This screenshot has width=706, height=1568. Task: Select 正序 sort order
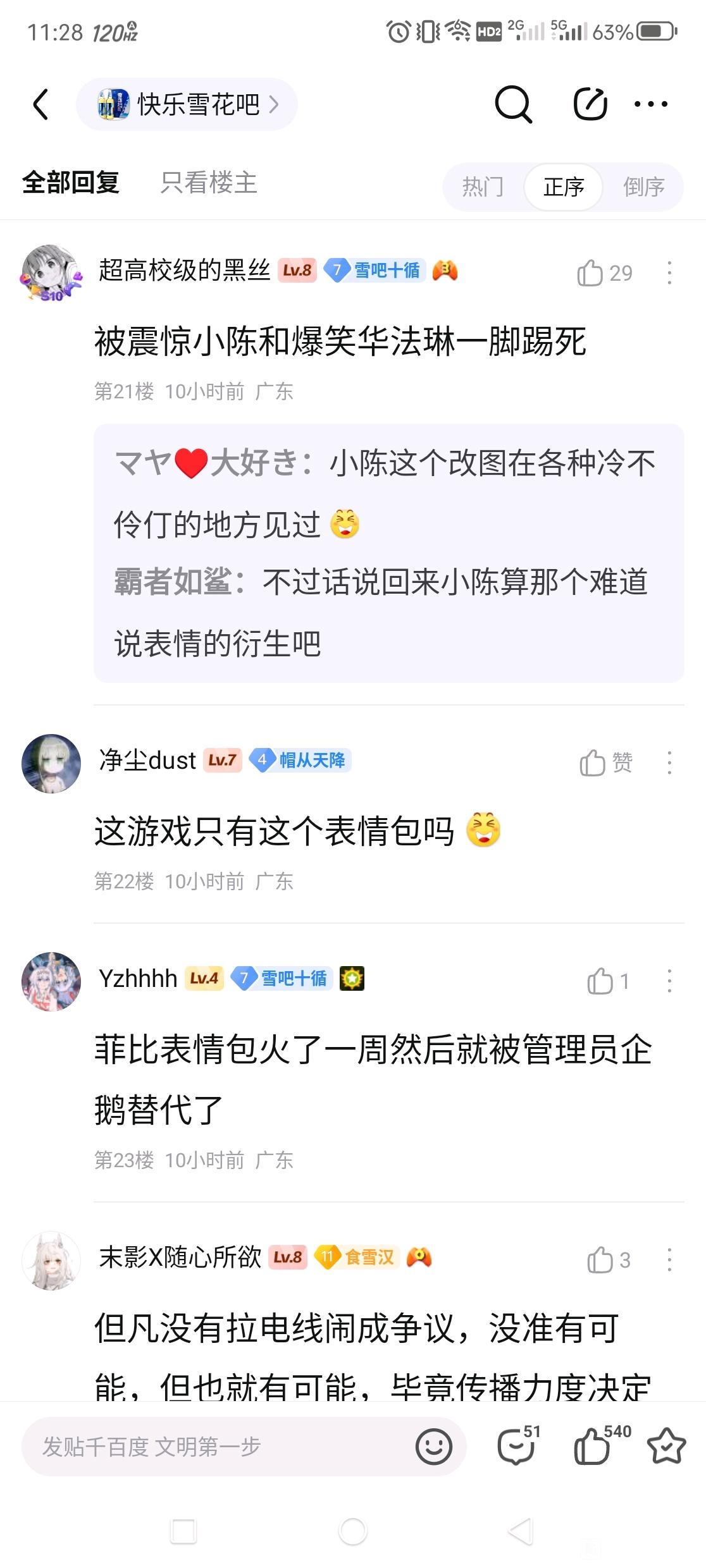tap(563, 187)
